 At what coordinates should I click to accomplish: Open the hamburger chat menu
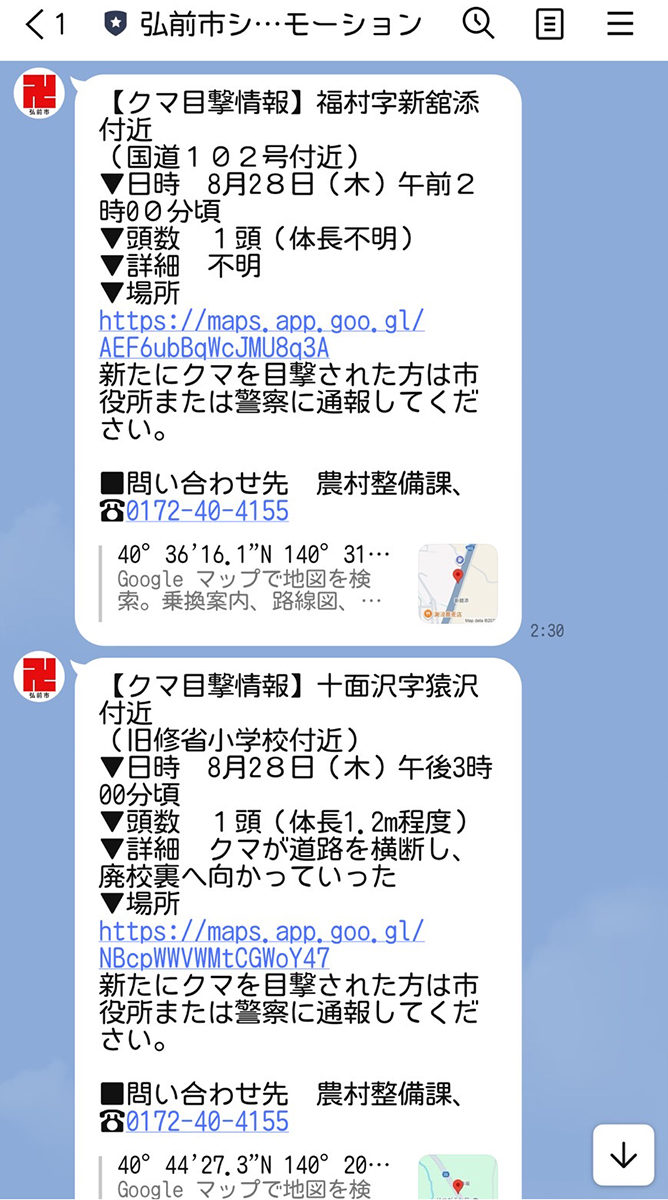(620, 24)
